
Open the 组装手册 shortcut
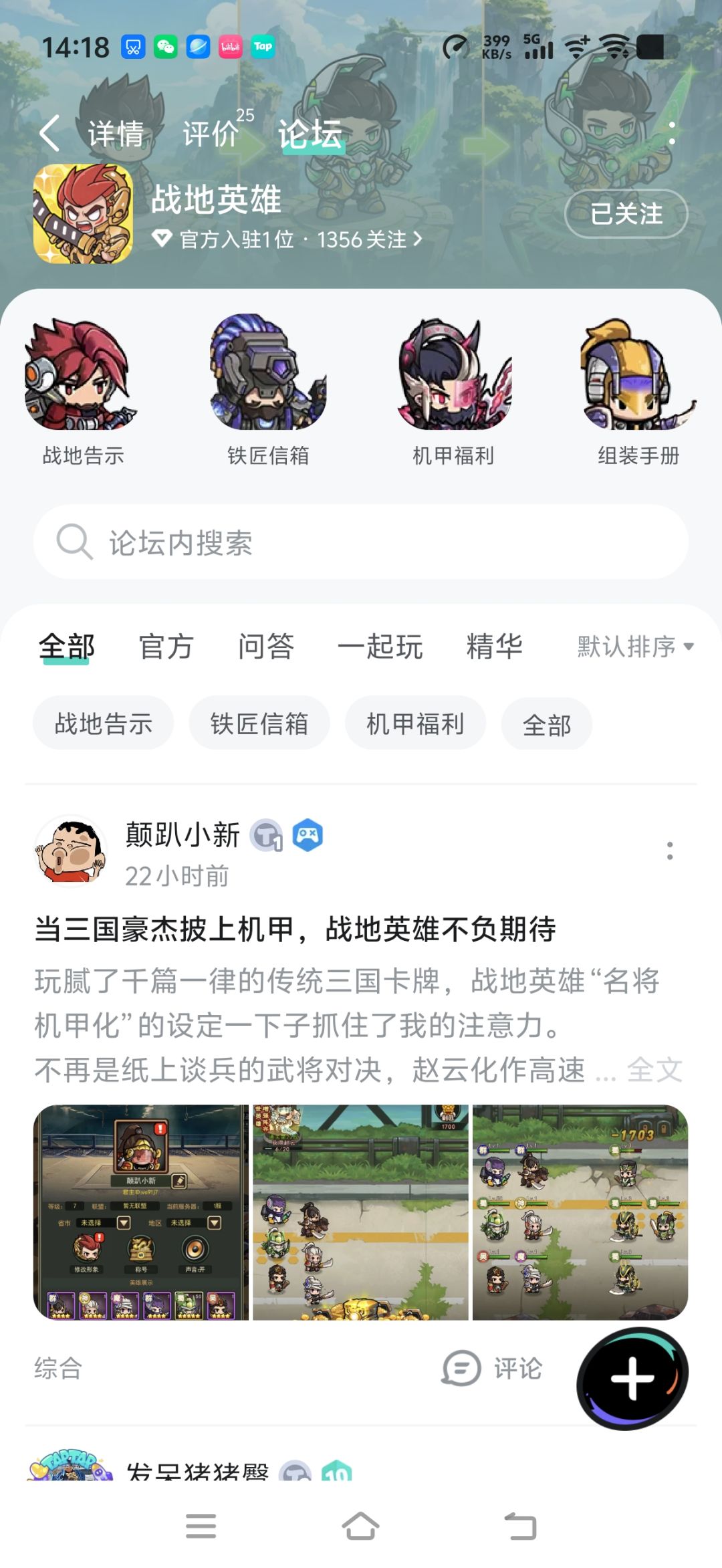[x=638, y=391]
